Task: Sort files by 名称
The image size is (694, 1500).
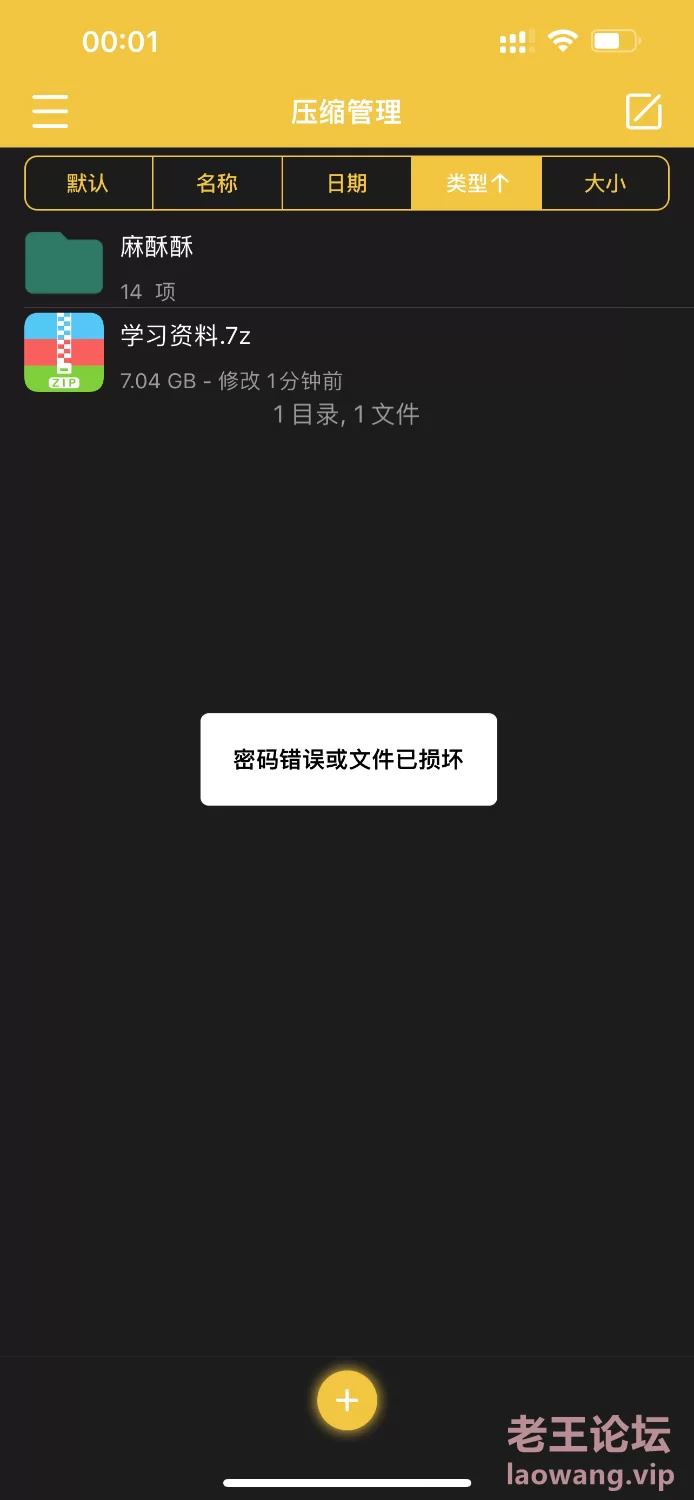Action: click(217, 183)
